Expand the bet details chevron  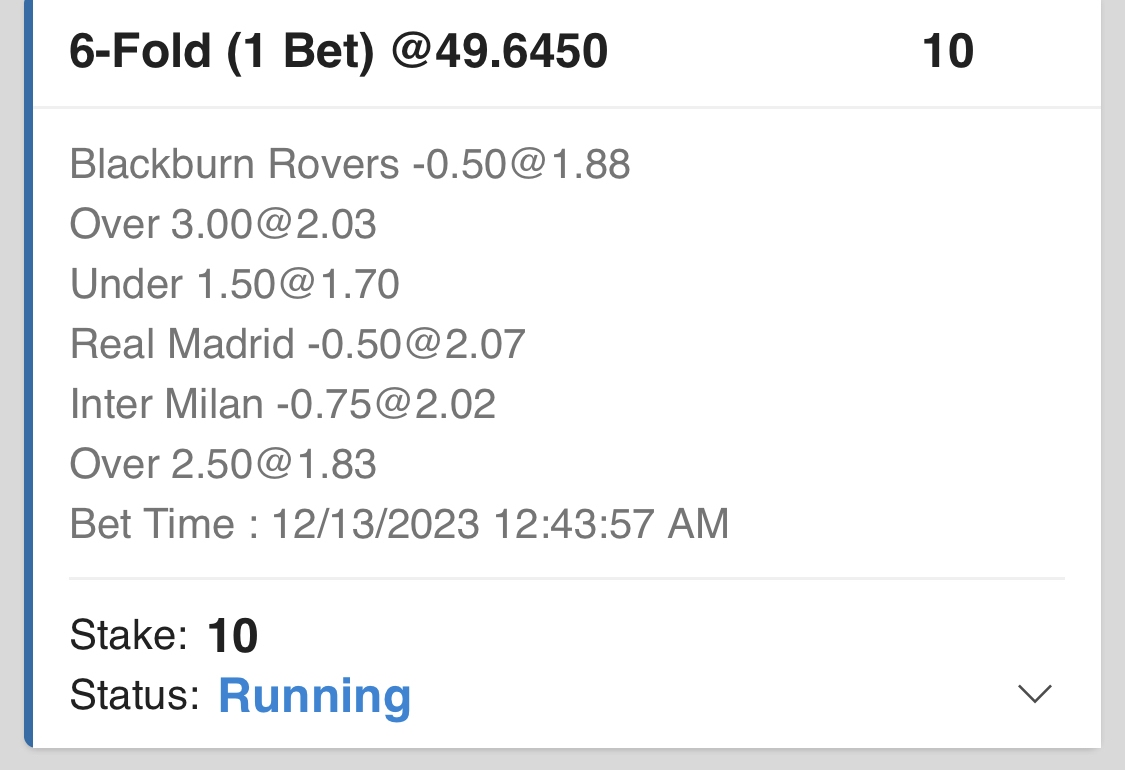pos(1034,694)
